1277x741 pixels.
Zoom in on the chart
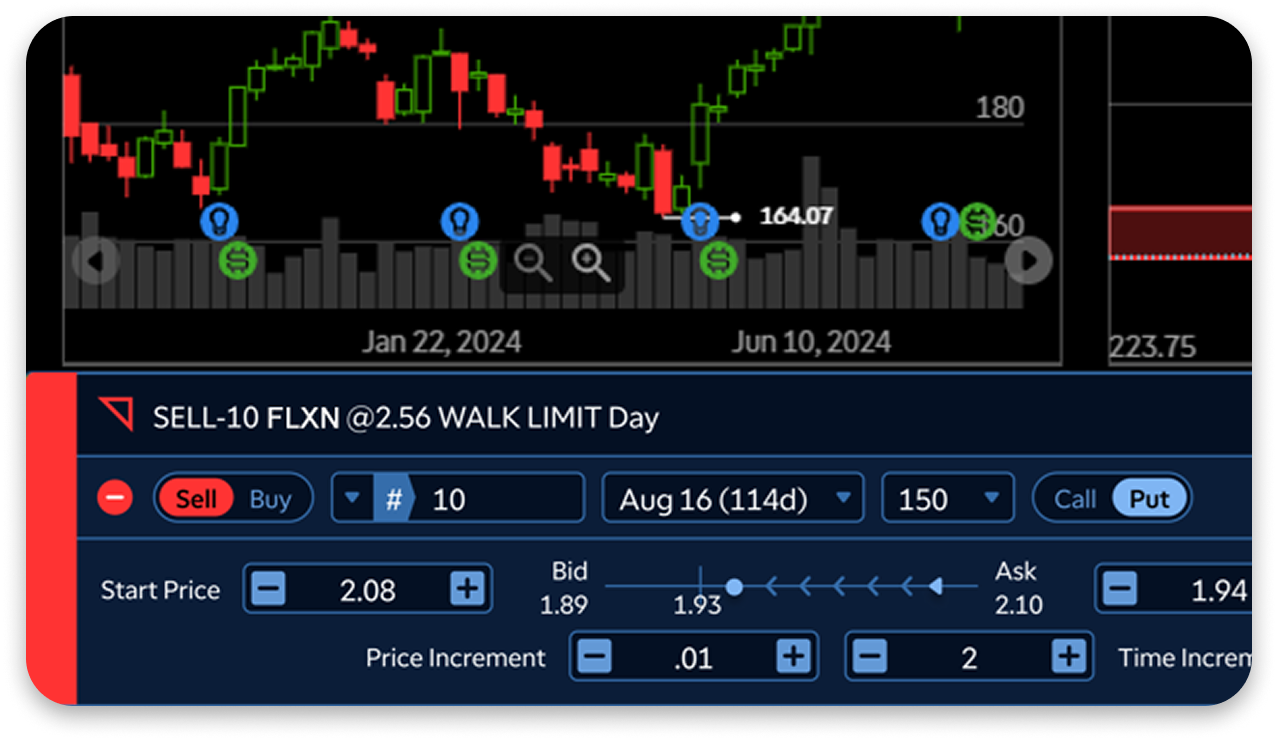tap(591, 263)
